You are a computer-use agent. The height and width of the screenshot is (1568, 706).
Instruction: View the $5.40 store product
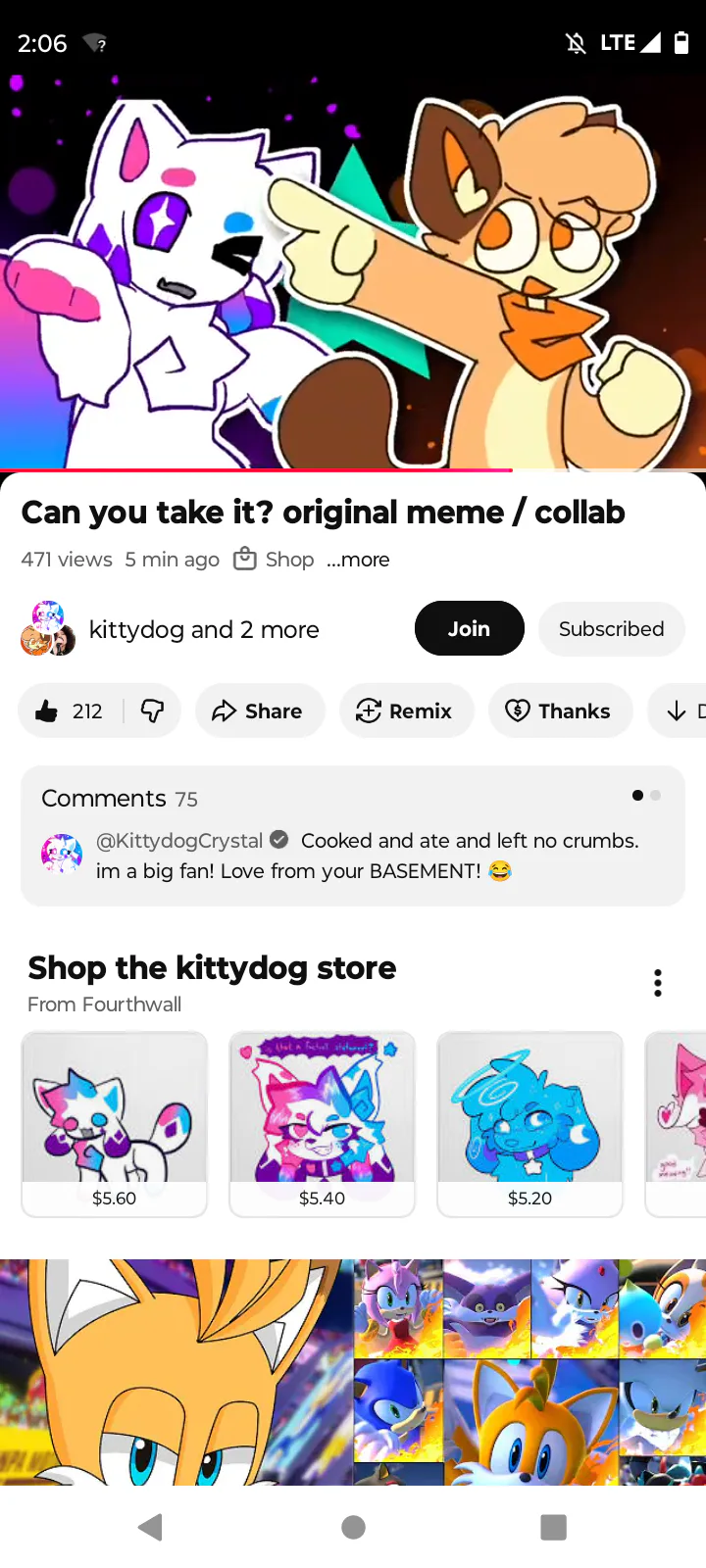click(x=323, y=1124)
